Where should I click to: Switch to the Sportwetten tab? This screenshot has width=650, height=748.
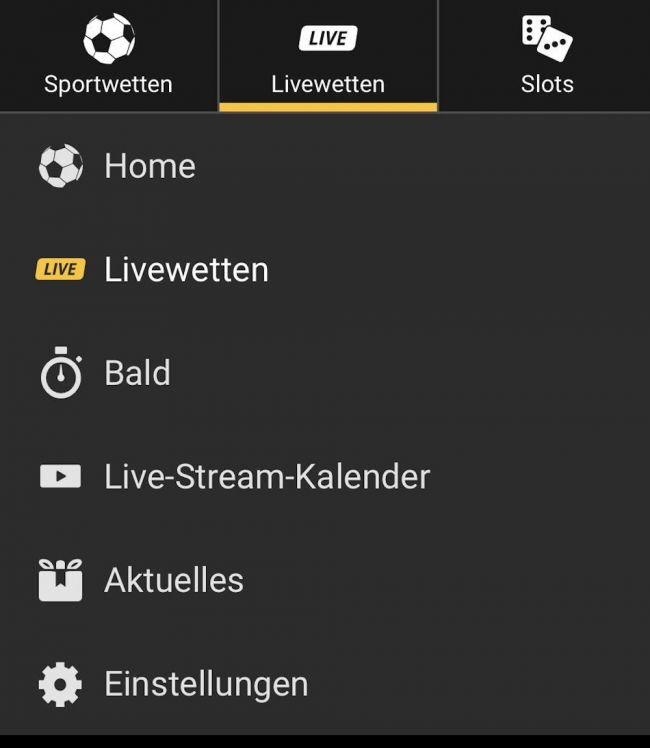click(108, 56)
